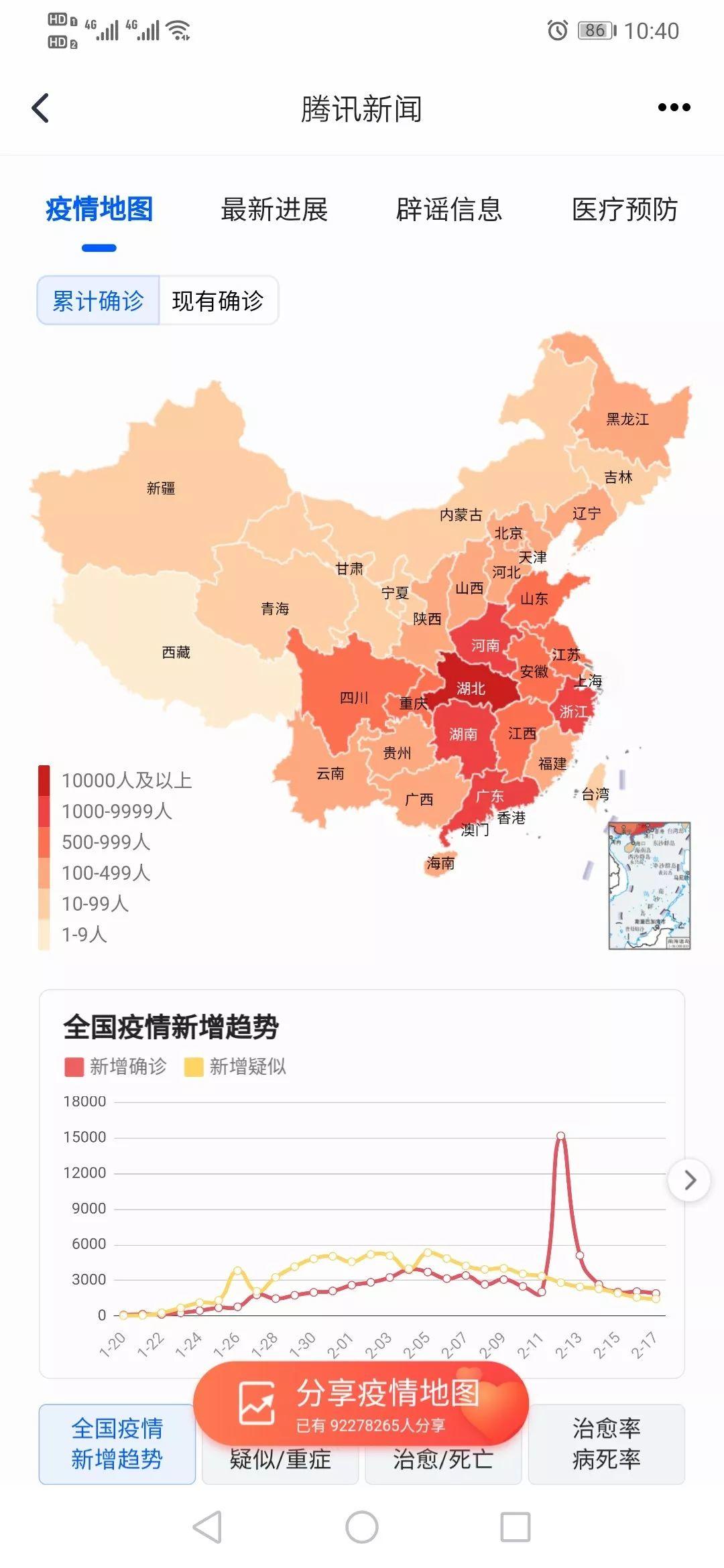The width and height of the screenshot is (724, 1568).
Task: Open the three-dot overflow menu
Action: click(674, 107)
